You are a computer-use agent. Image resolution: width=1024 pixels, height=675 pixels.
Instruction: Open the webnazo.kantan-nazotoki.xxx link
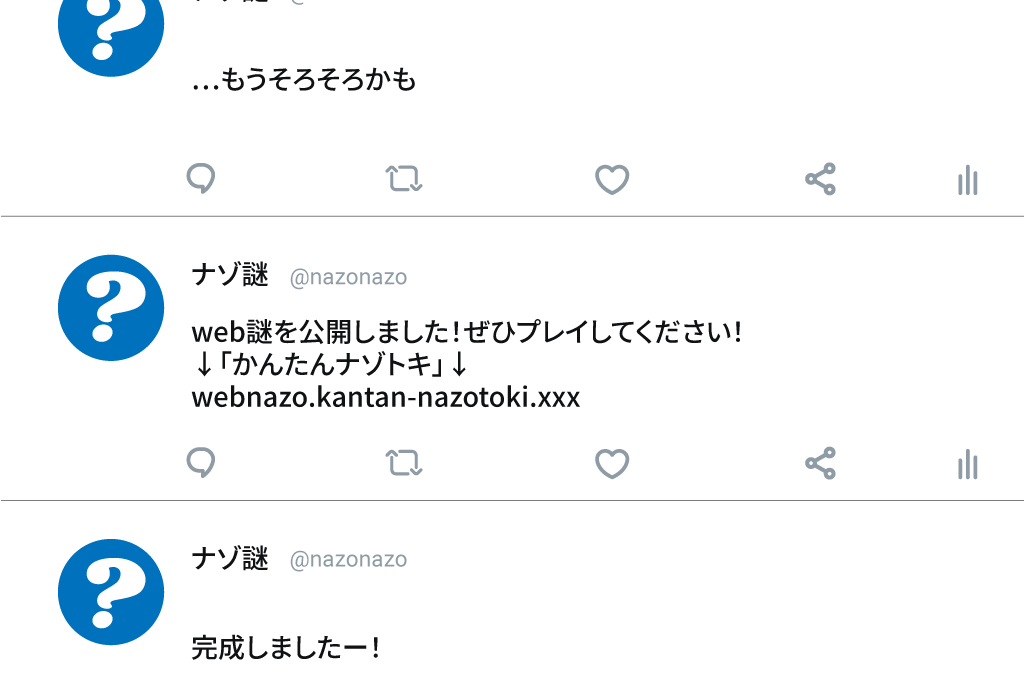tap(385, 398)
